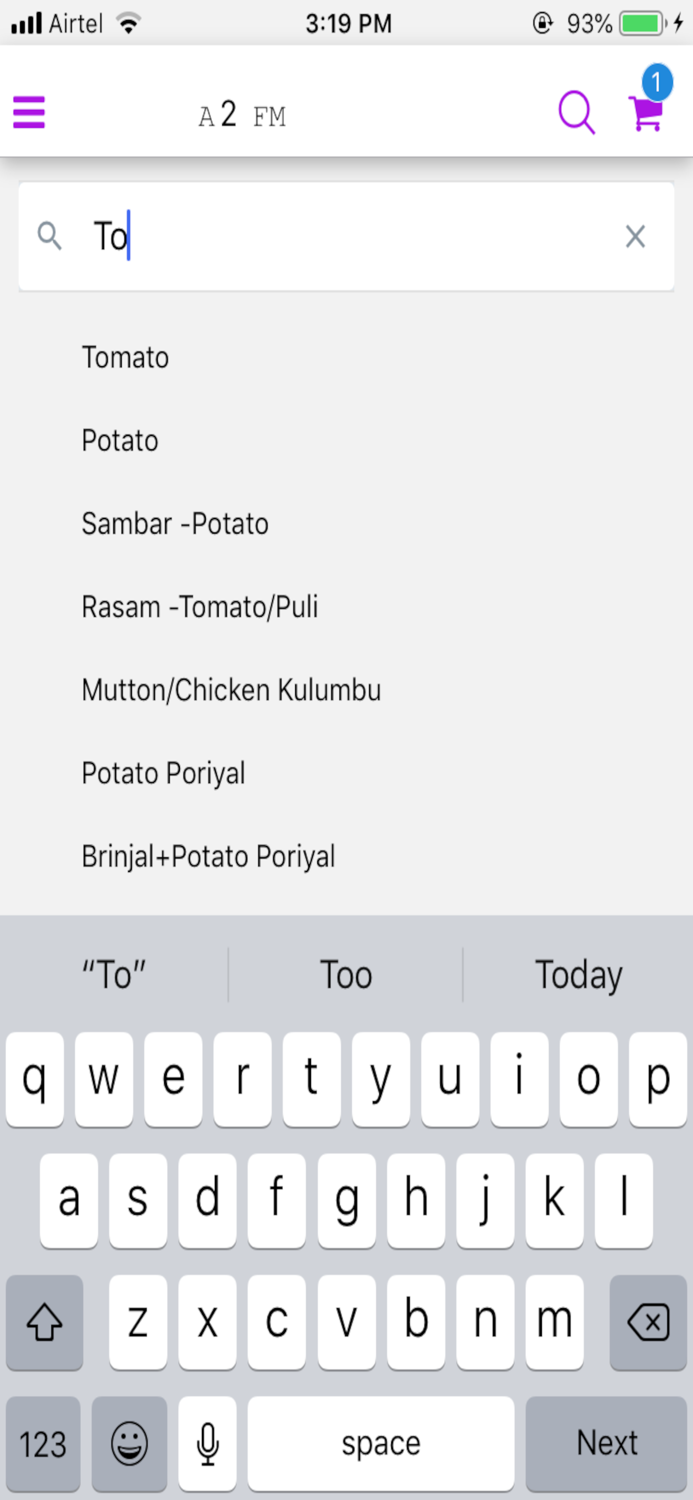Select the Tomato suggestion
693x1500 pixels.
[x=126, y=358]
